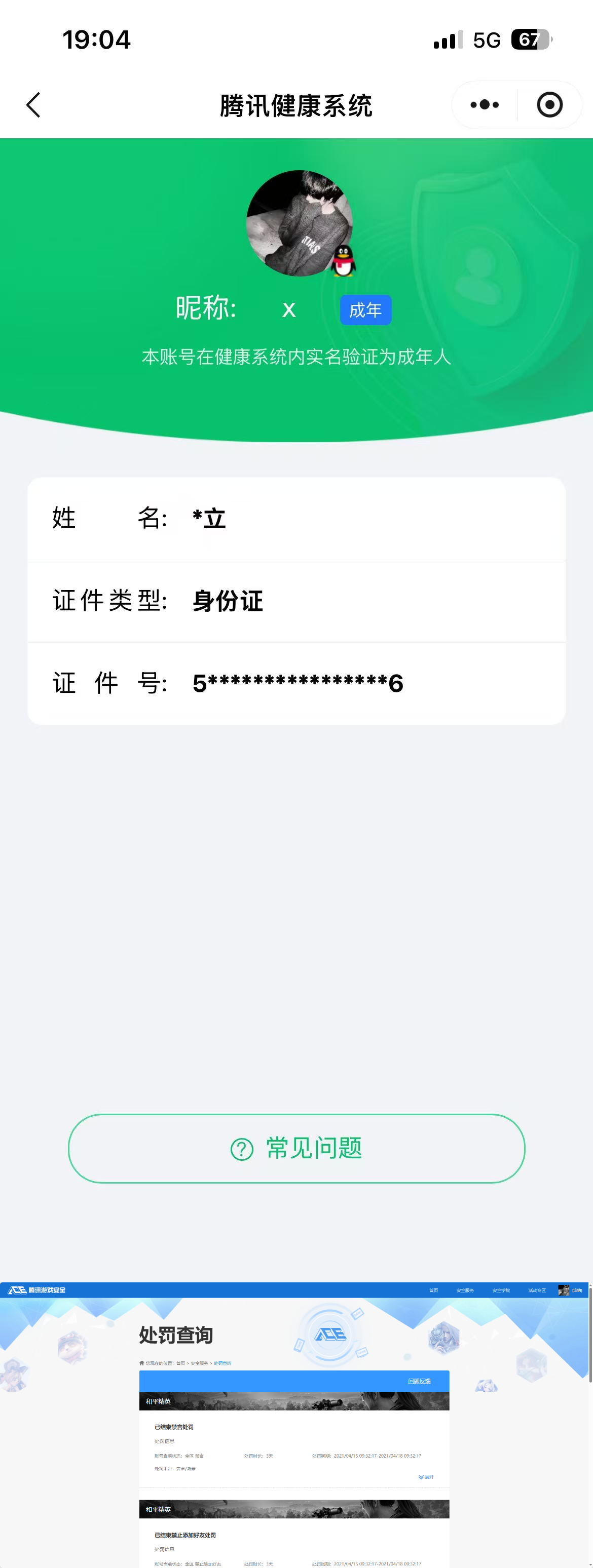This screenshot has height=1568, width=593.
Task: Tap the blue 成年 adult status badge
Action: pos(364,309)
